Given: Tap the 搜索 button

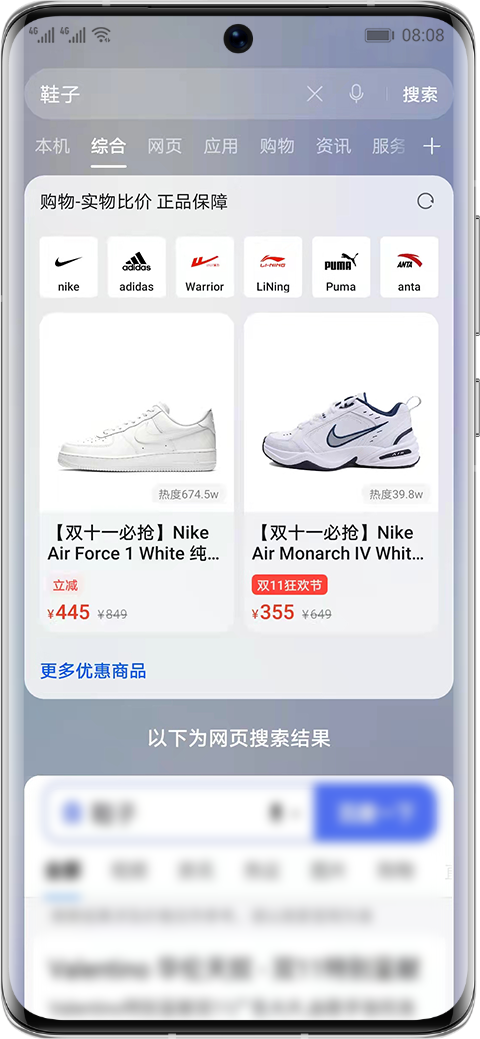Looking at the screenshot, I should coord(420,94).
